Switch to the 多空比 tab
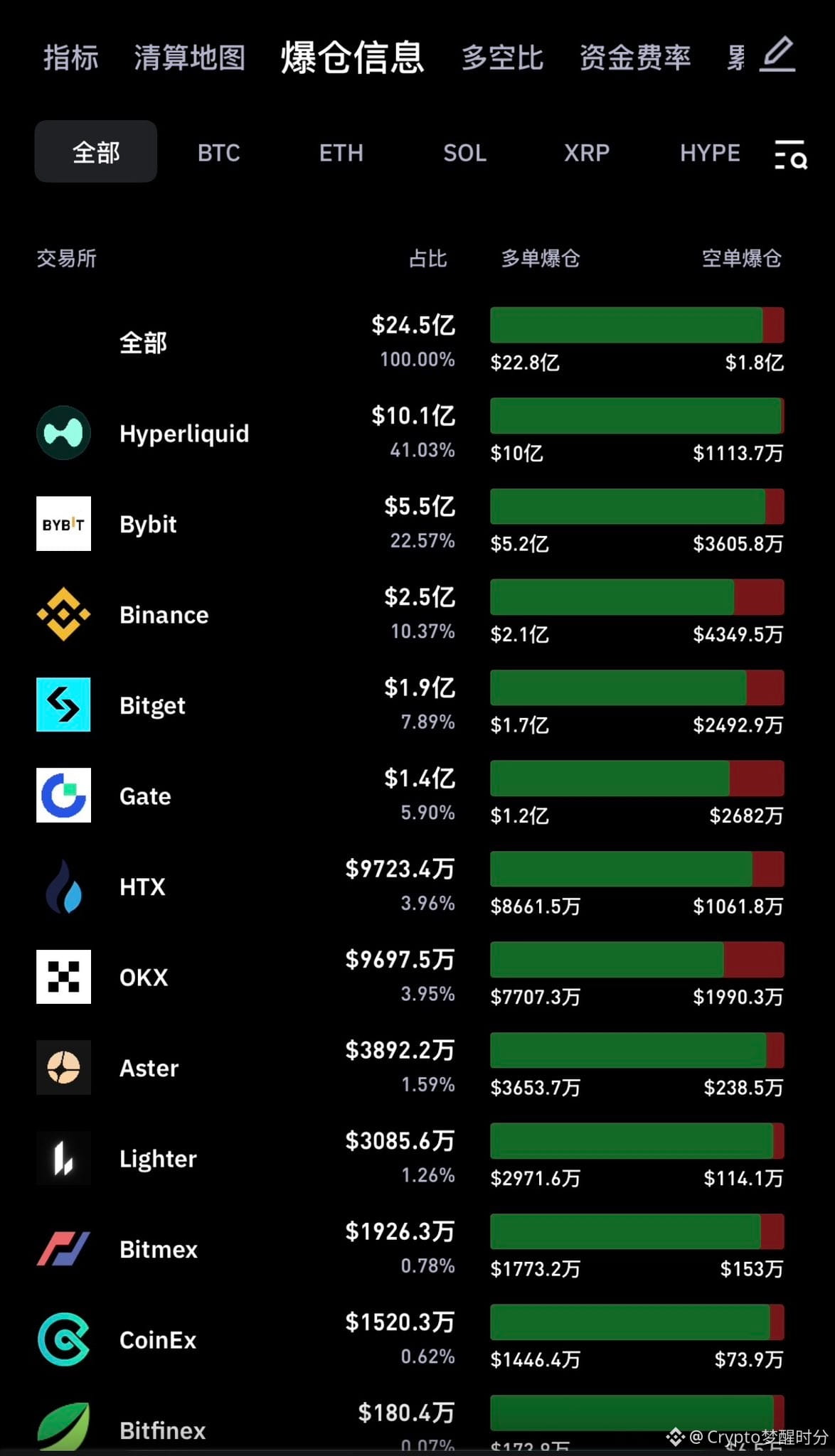835x1456 pixels. click(502, 58)
